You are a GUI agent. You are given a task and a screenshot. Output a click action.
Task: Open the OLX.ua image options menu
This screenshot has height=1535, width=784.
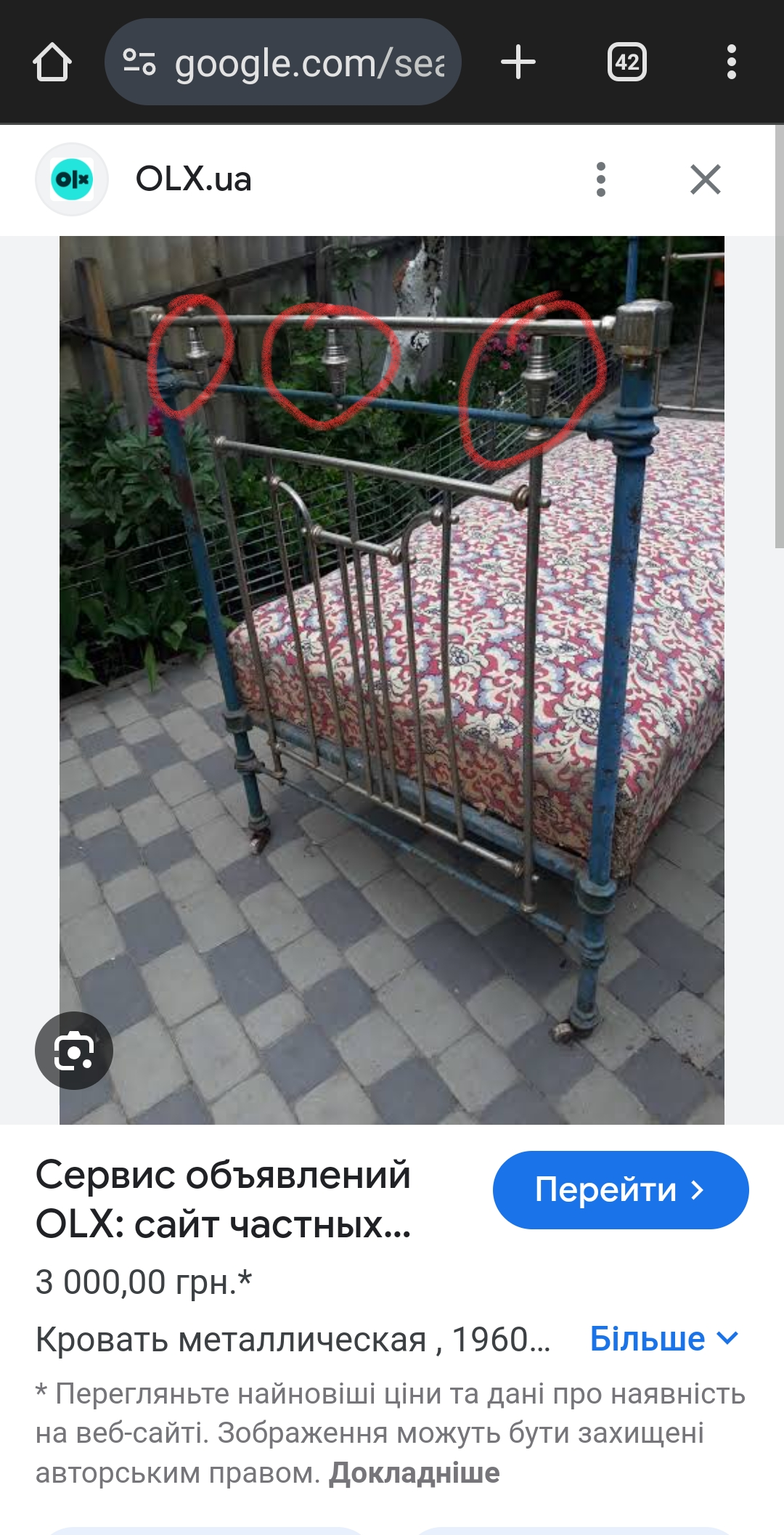pyautogui.click(x=600, y=179)
